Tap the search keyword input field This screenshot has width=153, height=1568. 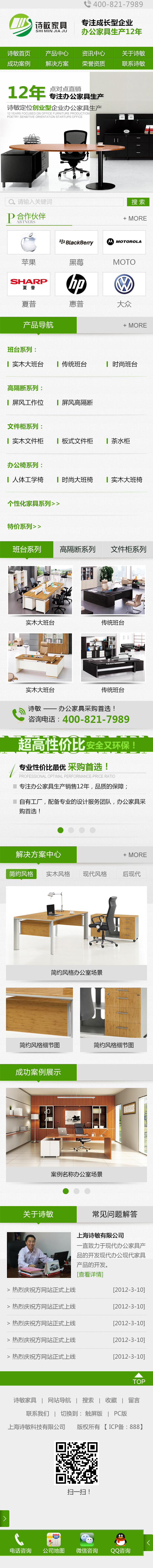pos(64,201)
